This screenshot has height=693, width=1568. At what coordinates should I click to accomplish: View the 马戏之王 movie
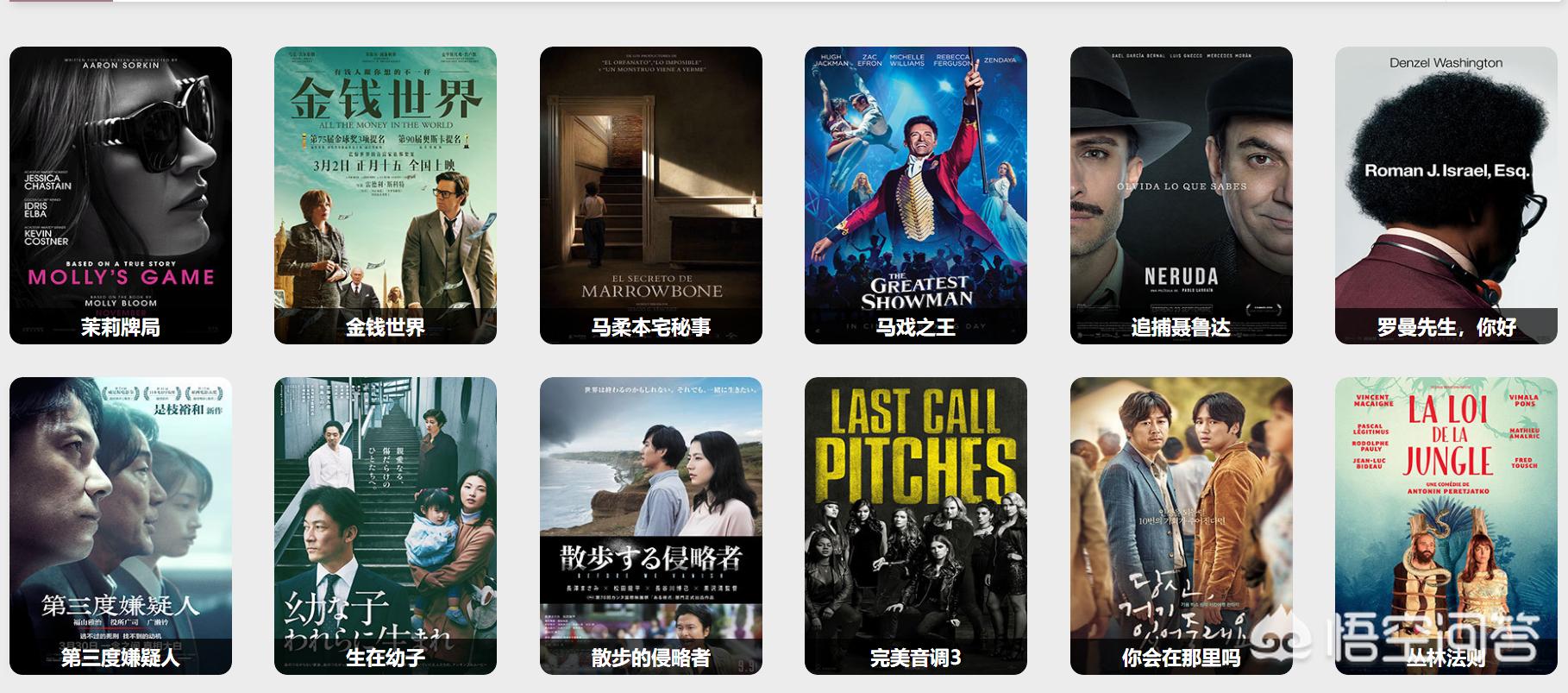(916, 195)
